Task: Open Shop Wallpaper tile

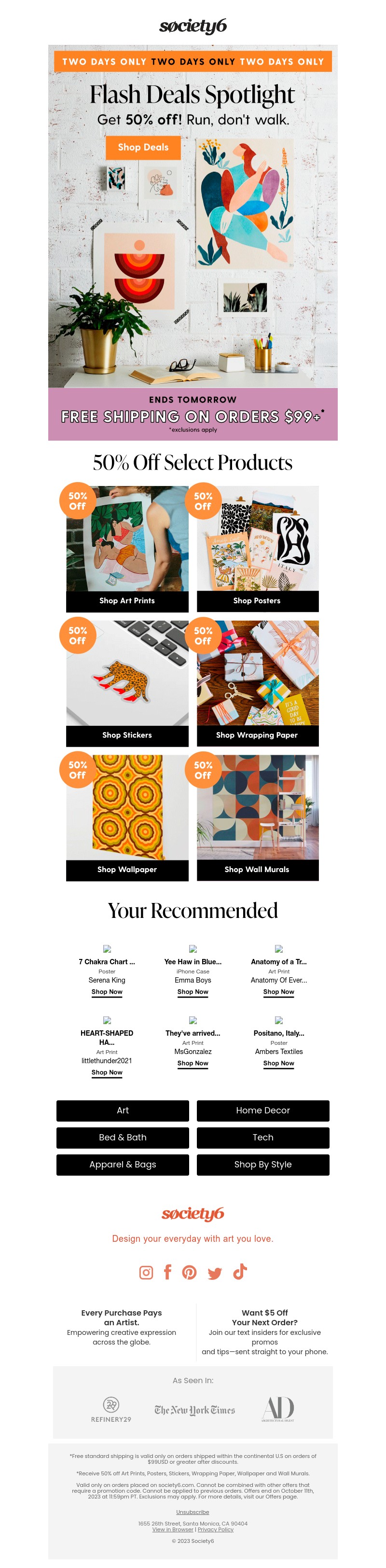Action: pos(127,869)
